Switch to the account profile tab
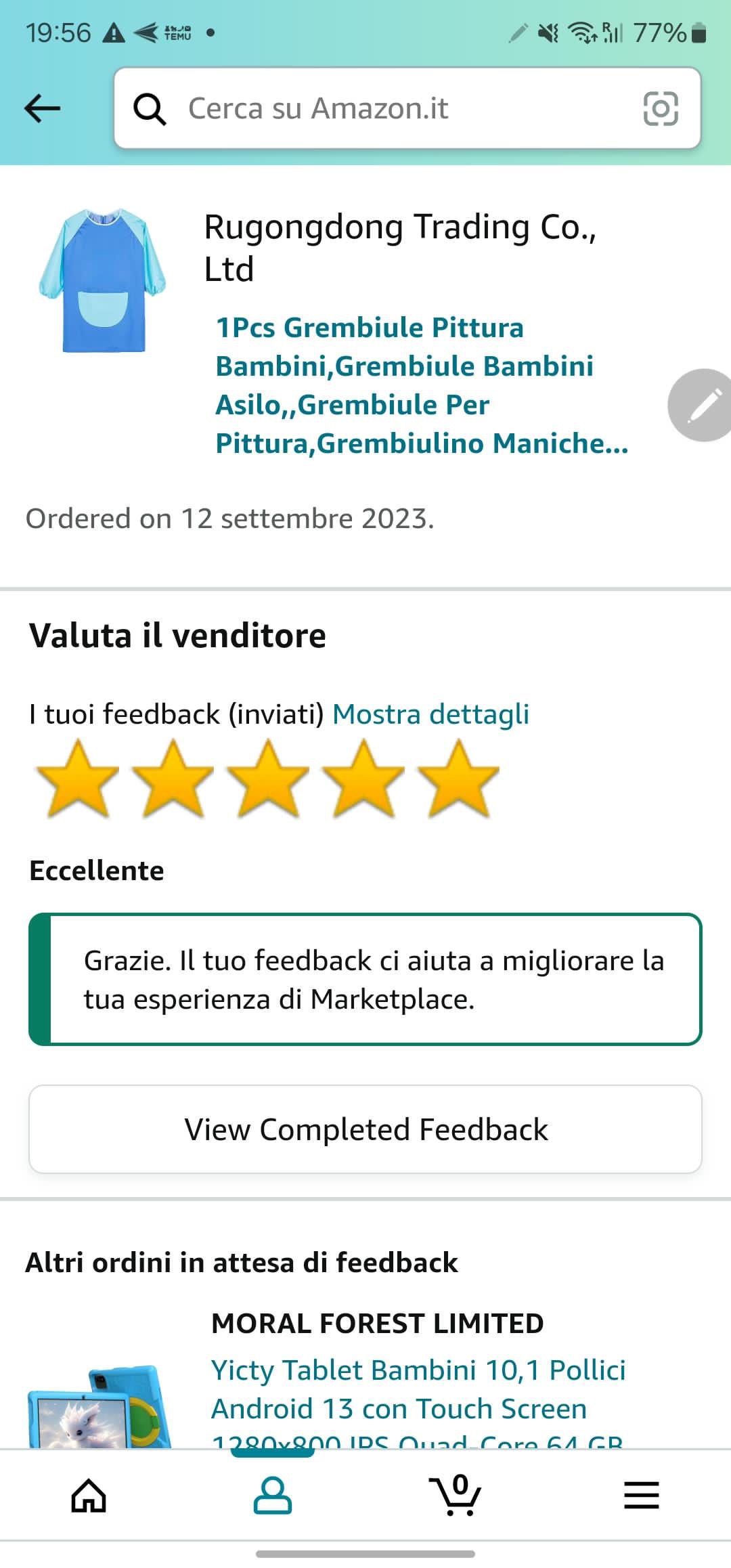This screenshot has height=1568, width=731. pos(272,1495)
